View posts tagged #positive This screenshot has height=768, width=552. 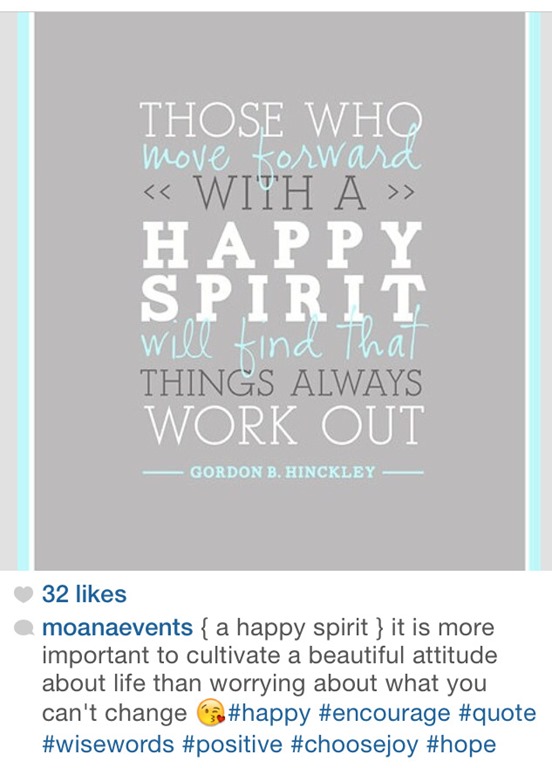pos(232,744)
